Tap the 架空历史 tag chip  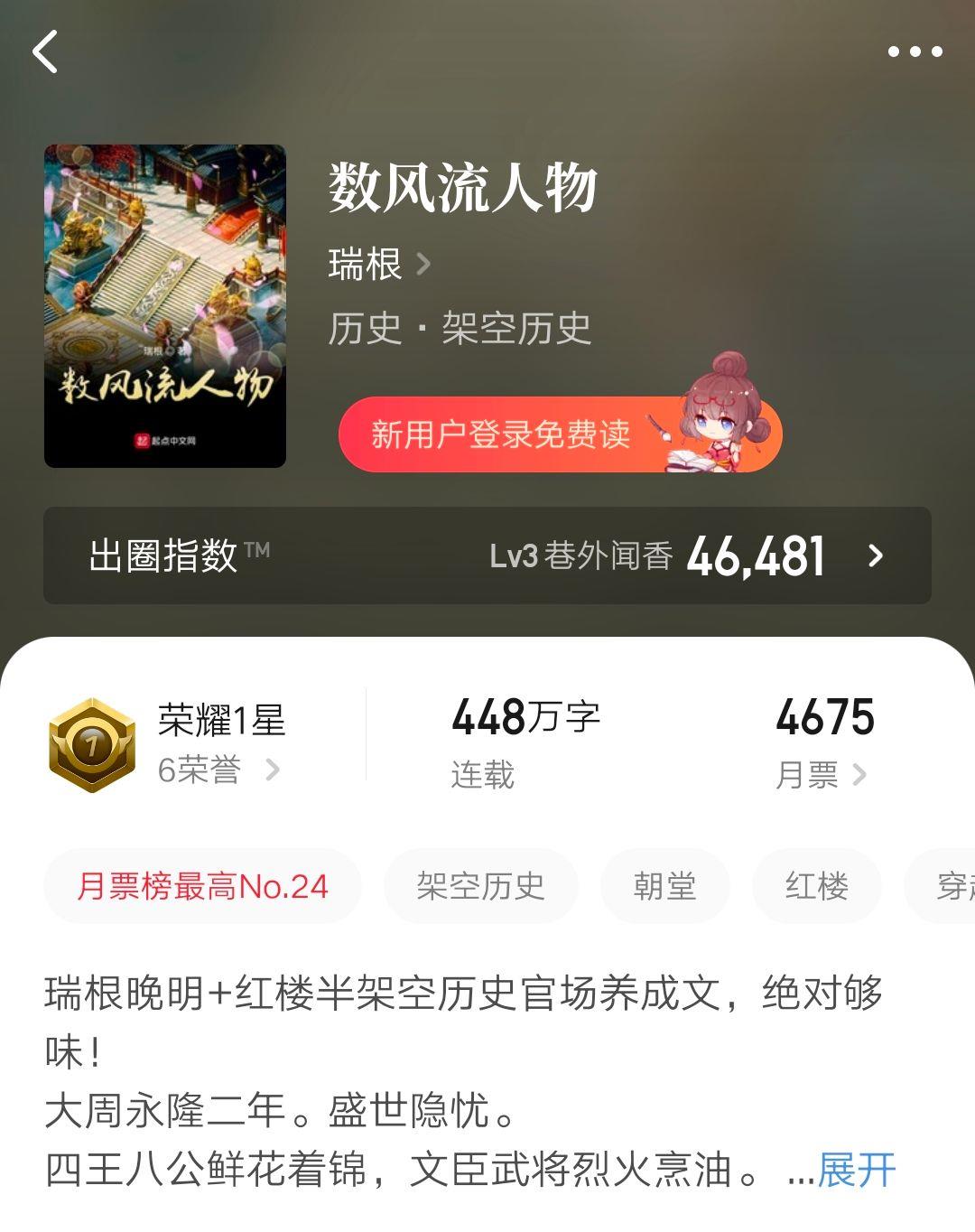(480, 886)
